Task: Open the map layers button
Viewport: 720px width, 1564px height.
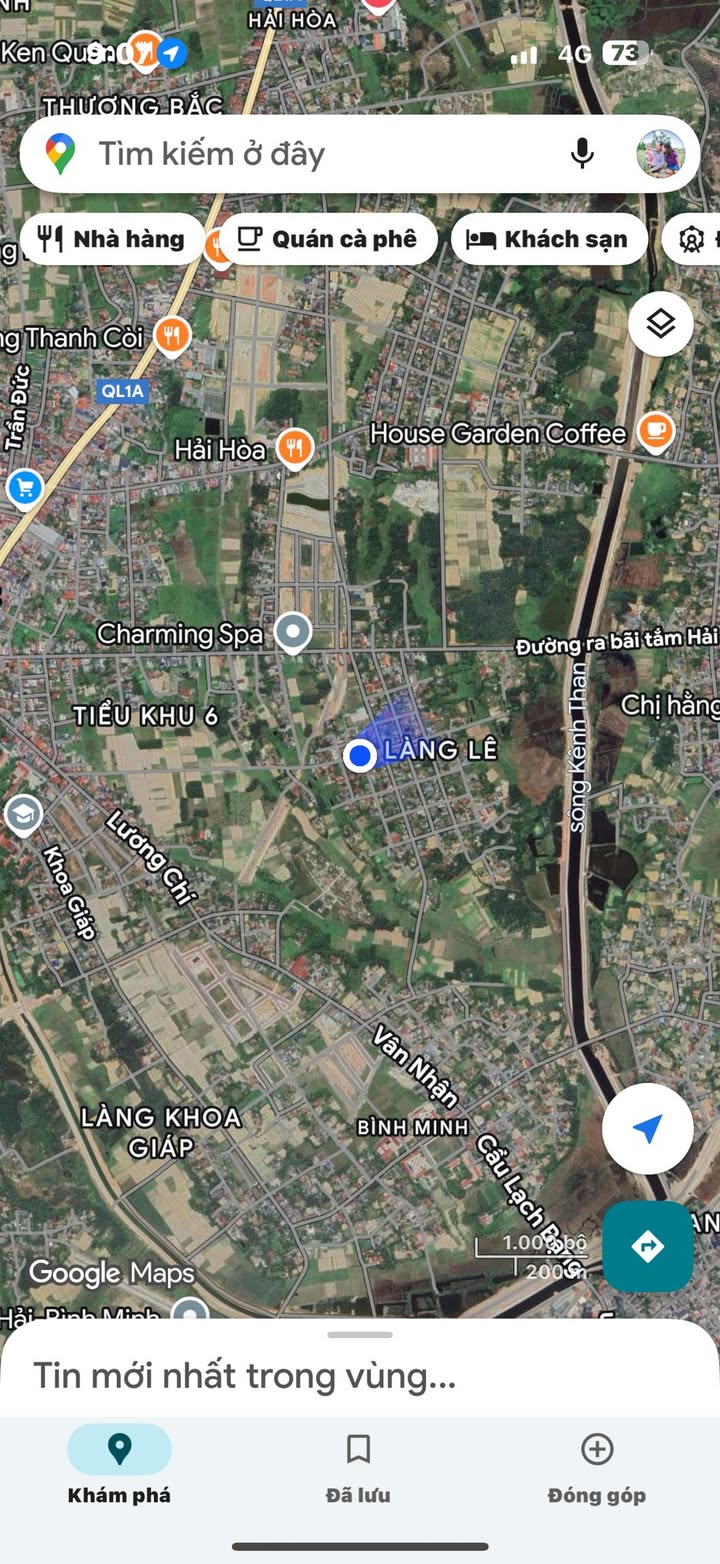Action: [661, 324]
